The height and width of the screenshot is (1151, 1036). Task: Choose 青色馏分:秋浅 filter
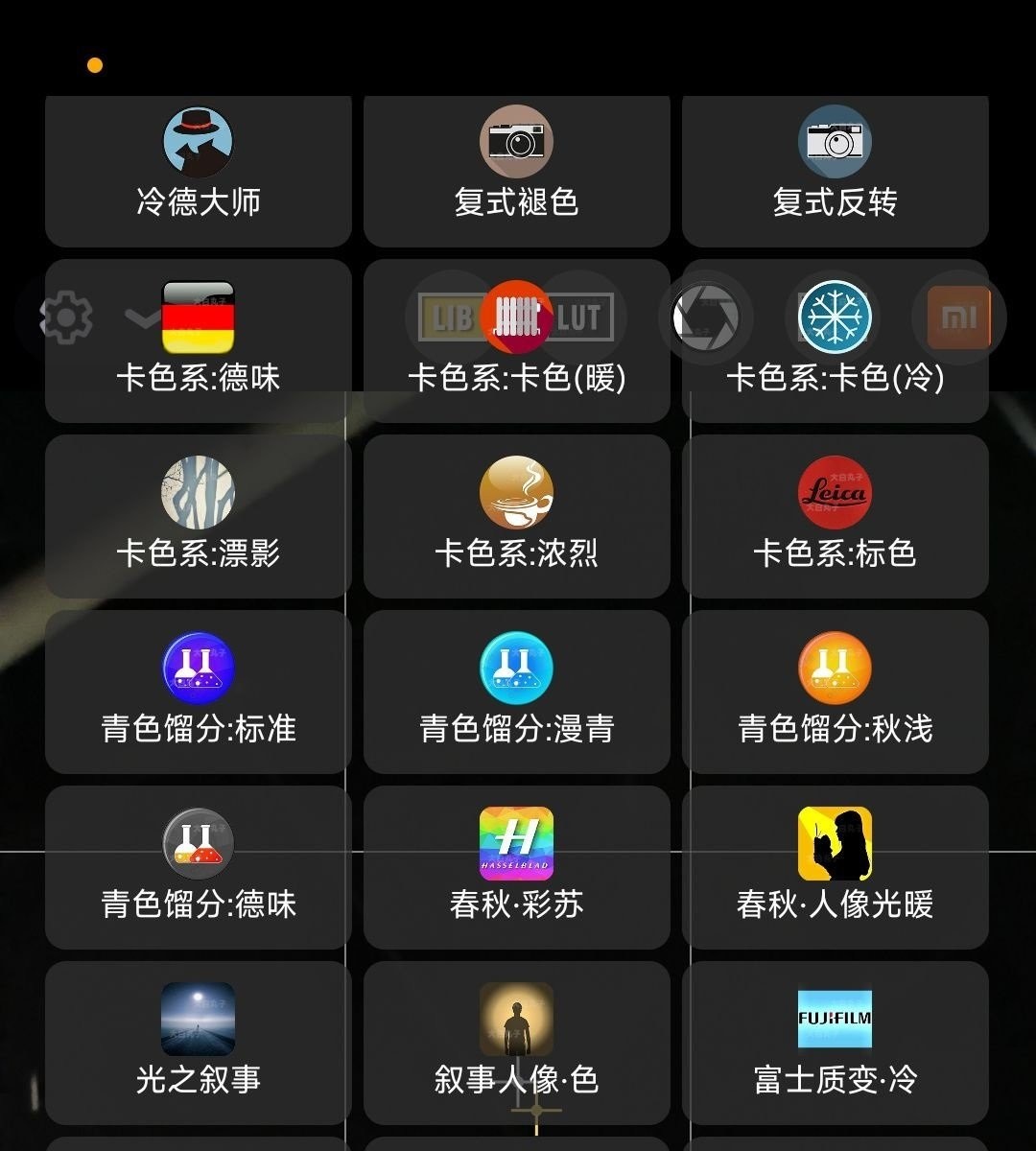[835, 693]
